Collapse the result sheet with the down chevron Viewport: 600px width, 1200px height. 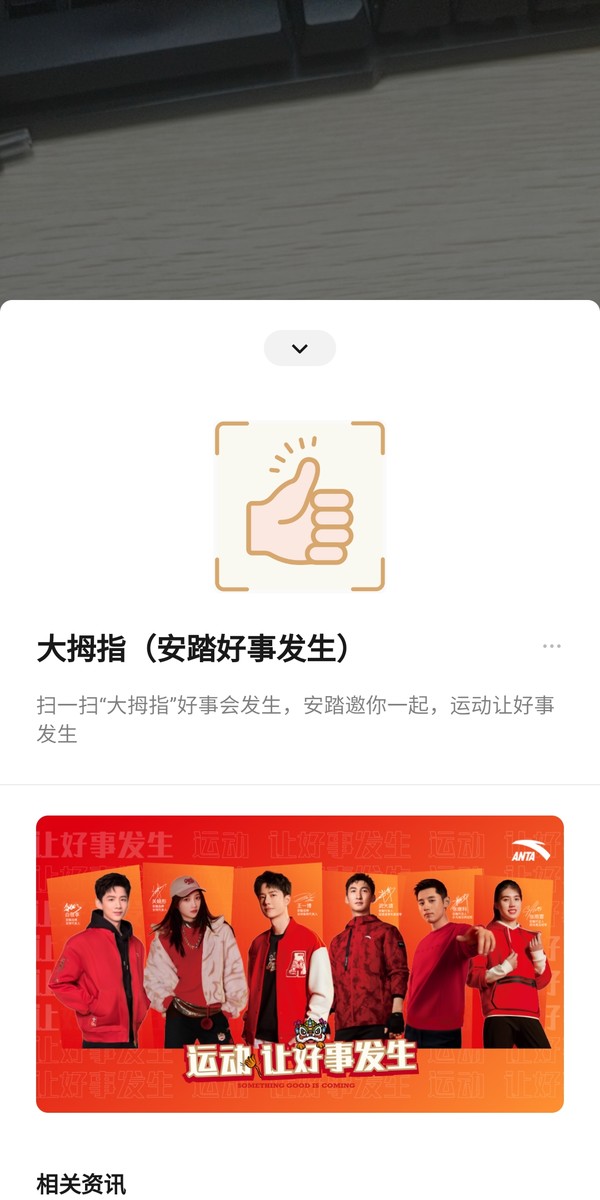click(300, 348)
